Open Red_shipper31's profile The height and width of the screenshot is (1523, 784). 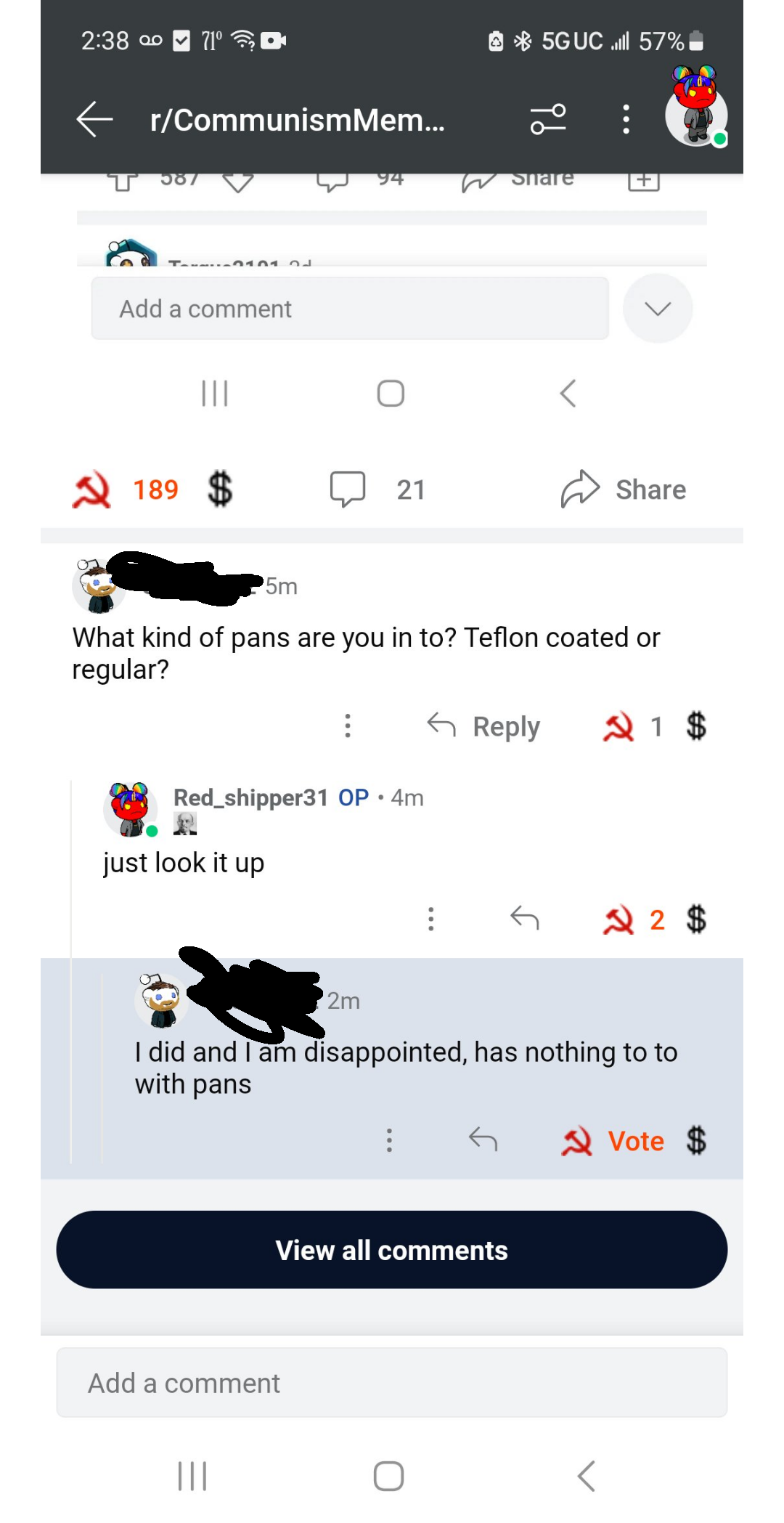tap(250, 797)
